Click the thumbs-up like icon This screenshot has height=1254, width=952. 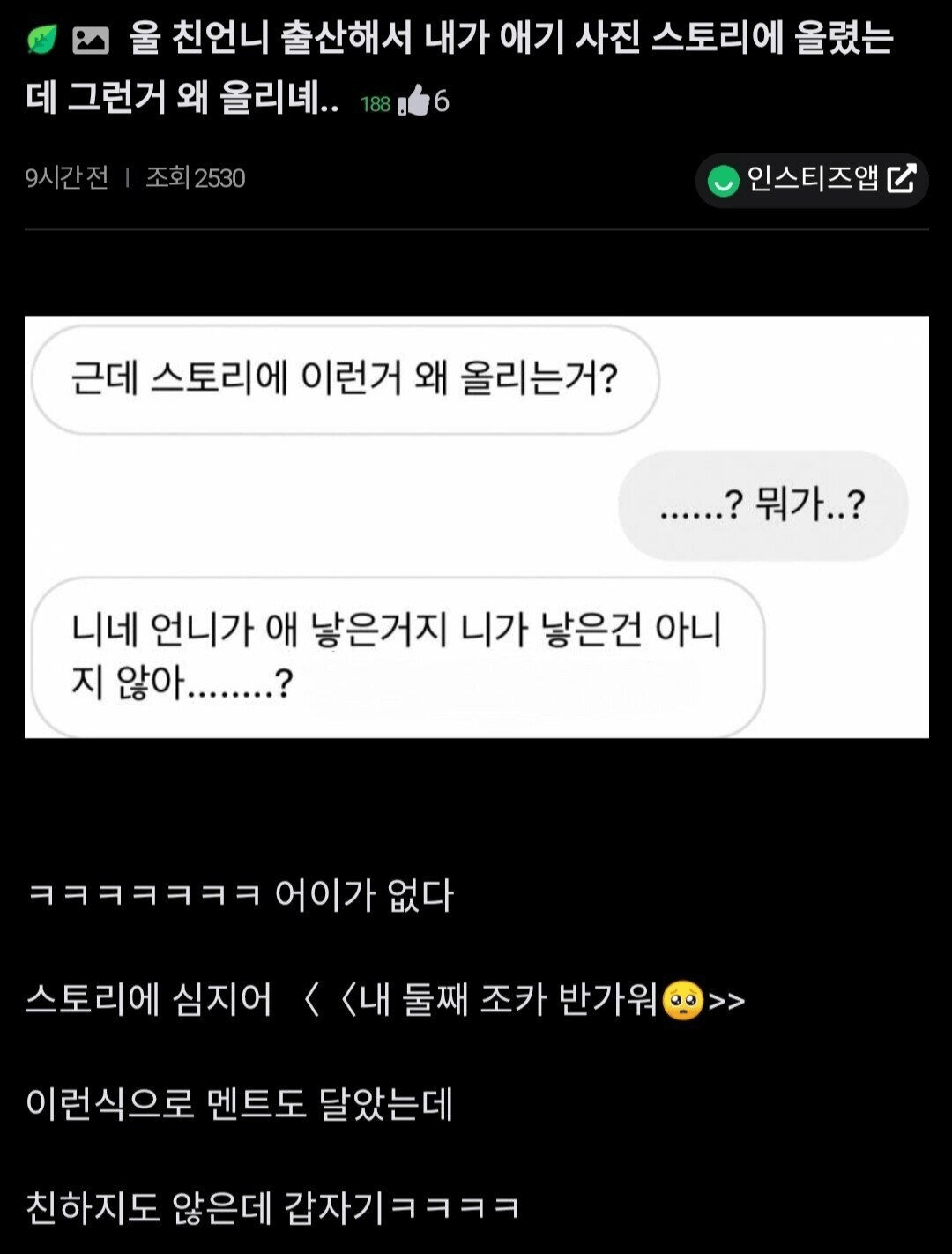coord(415,101)
